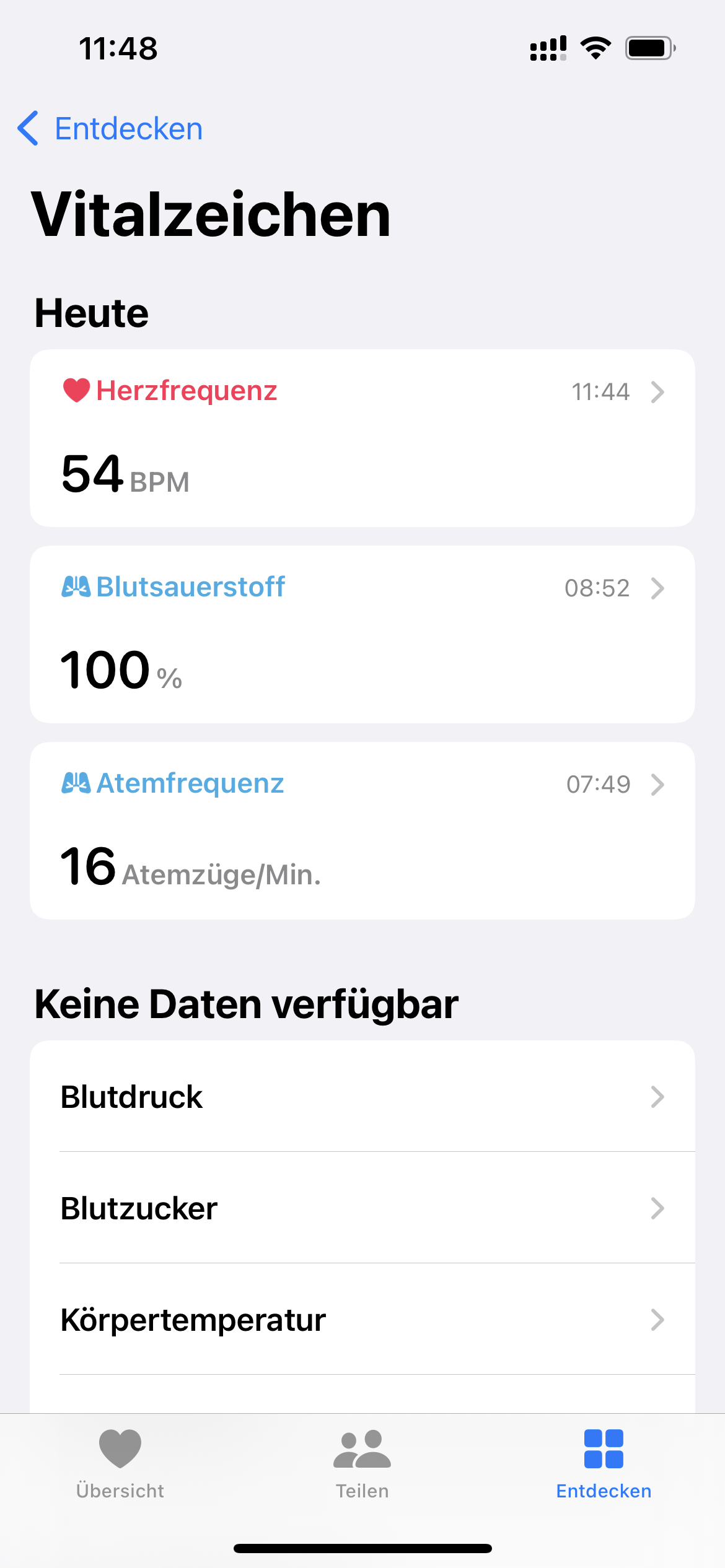Viewport: 725px width, 1568px height.
Task: Open Körpertemperatur
Action: coord(362,1319)
